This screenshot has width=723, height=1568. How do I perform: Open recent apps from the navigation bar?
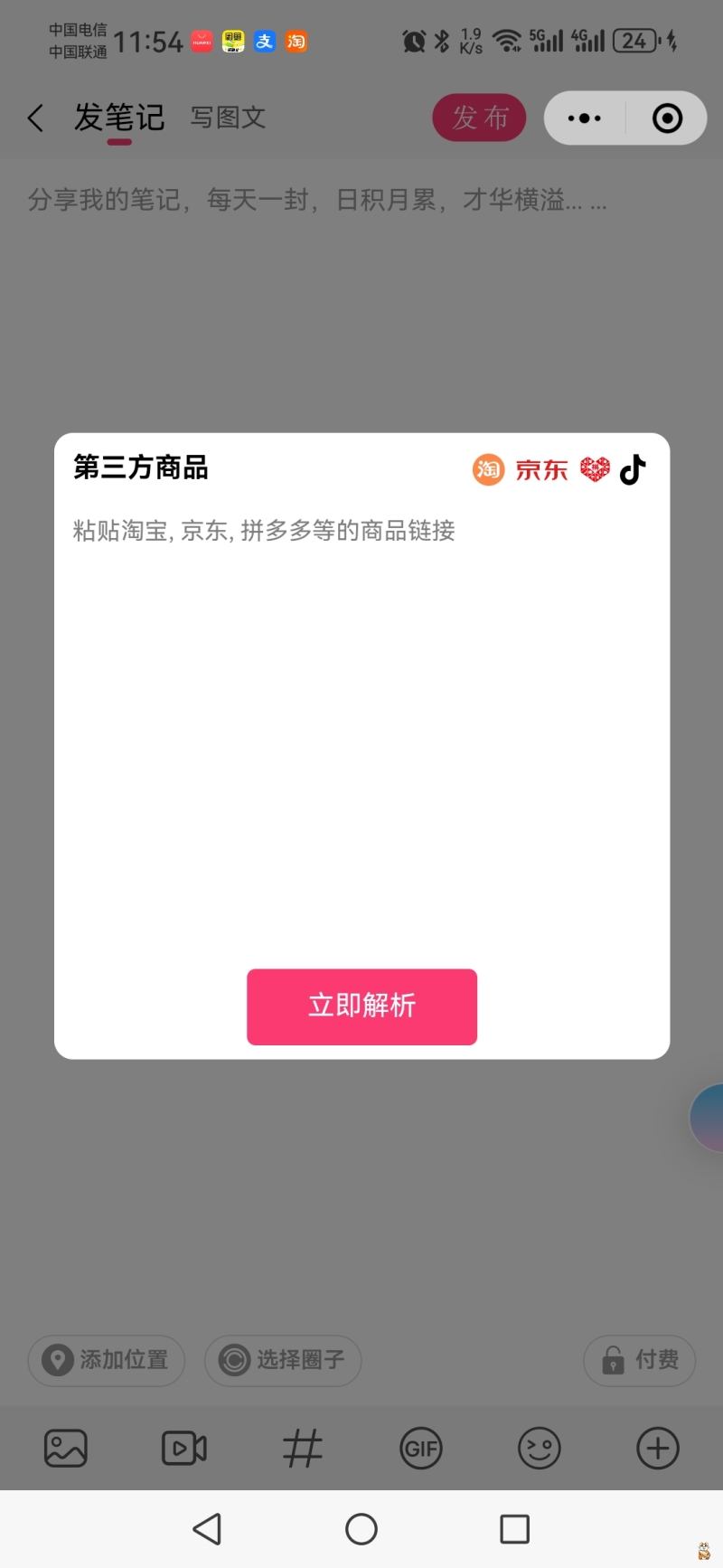[514, 1529]
